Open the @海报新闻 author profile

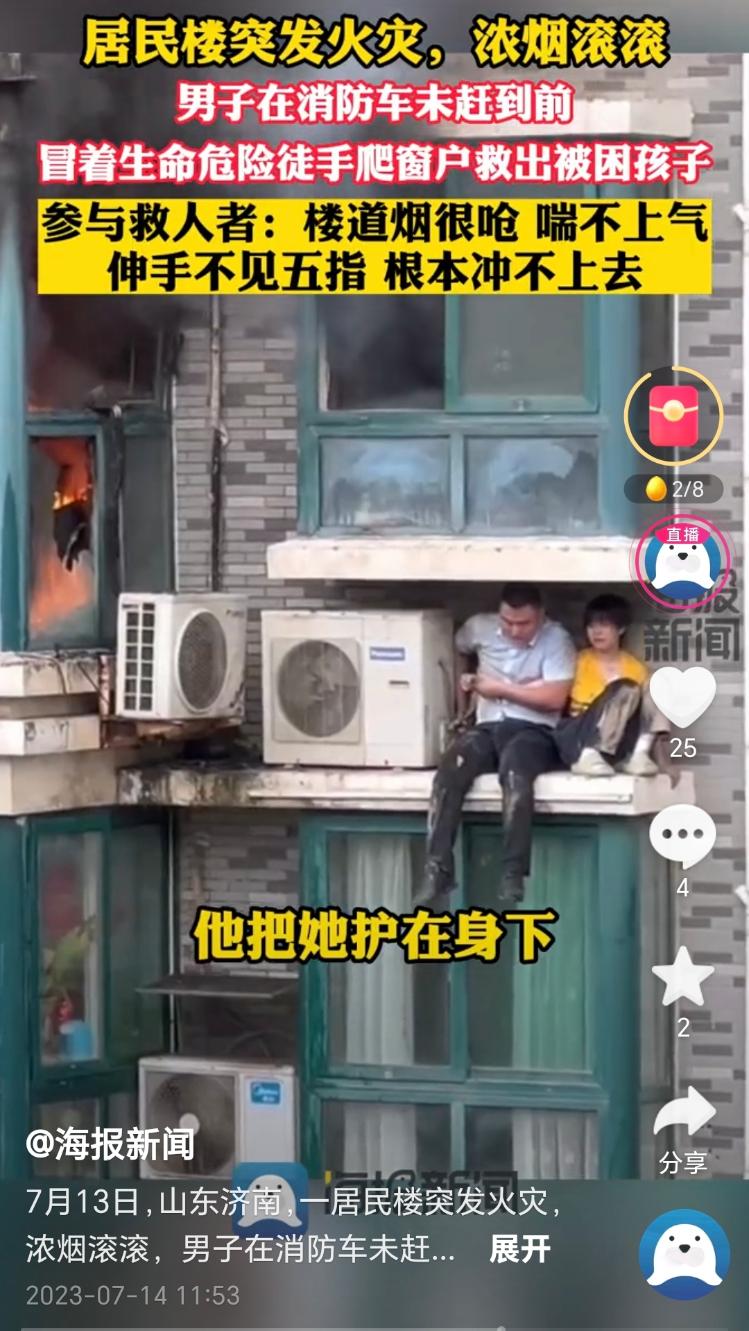pyautogui.click(x=110, y=1143)
